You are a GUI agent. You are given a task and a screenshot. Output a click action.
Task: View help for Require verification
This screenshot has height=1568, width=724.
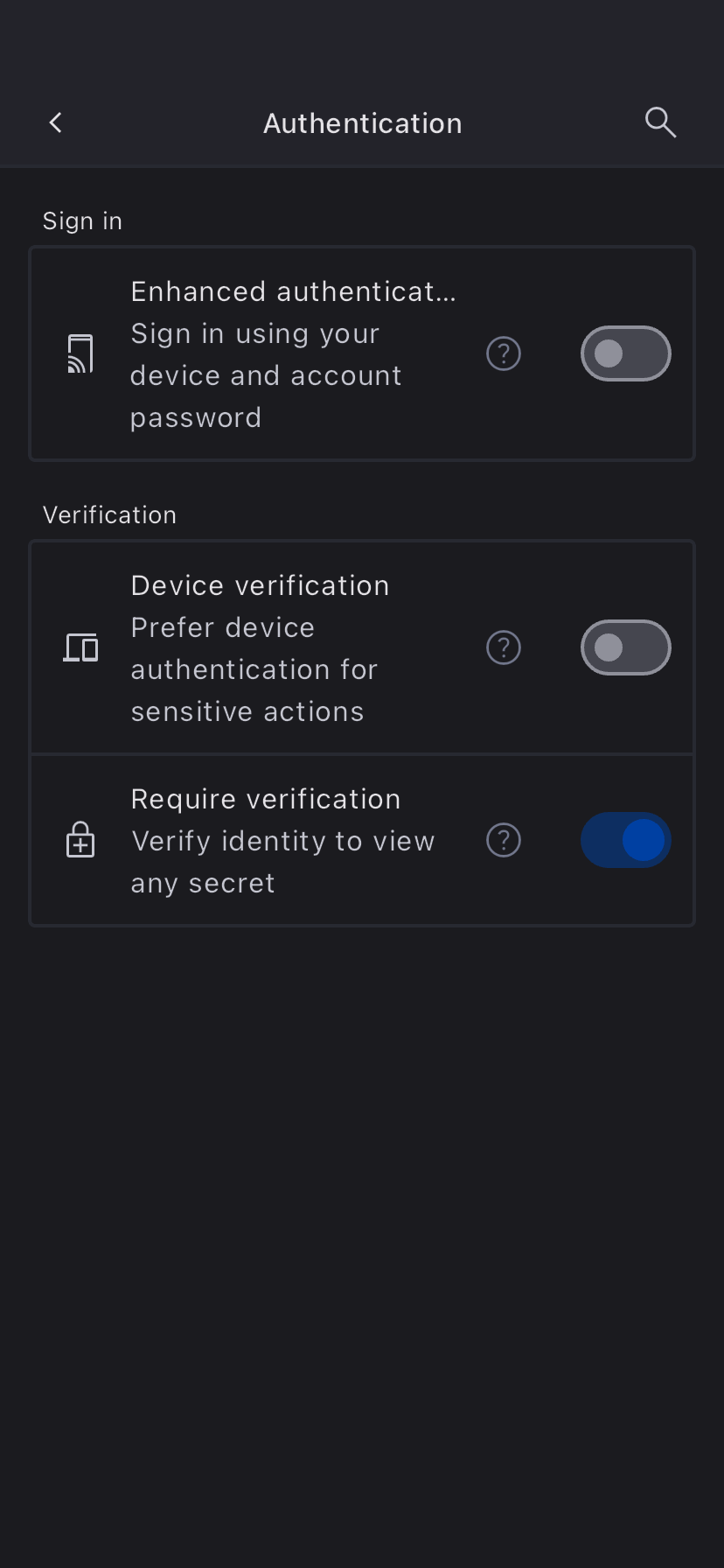pyautogui.click(x=504, y=840)
